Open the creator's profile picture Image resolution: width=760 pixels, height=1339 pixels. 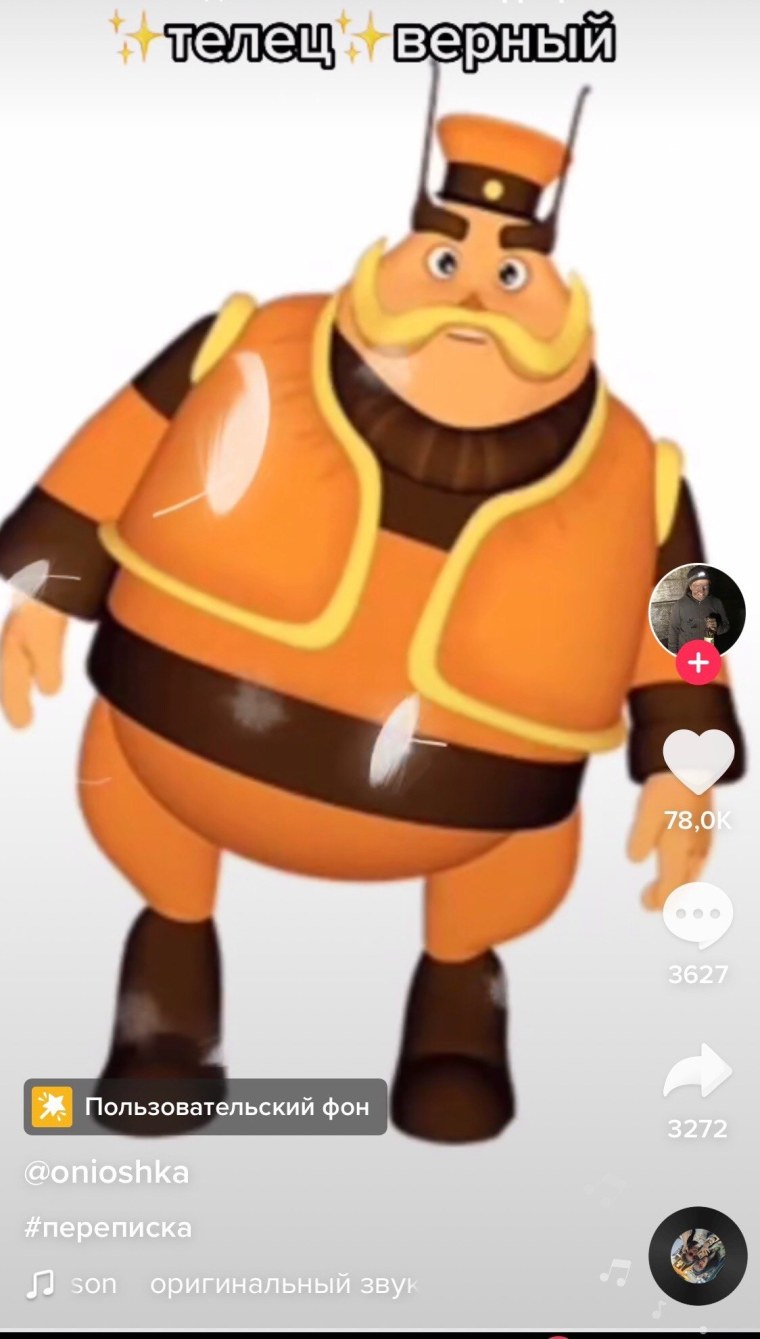click(x=697, y=610)
